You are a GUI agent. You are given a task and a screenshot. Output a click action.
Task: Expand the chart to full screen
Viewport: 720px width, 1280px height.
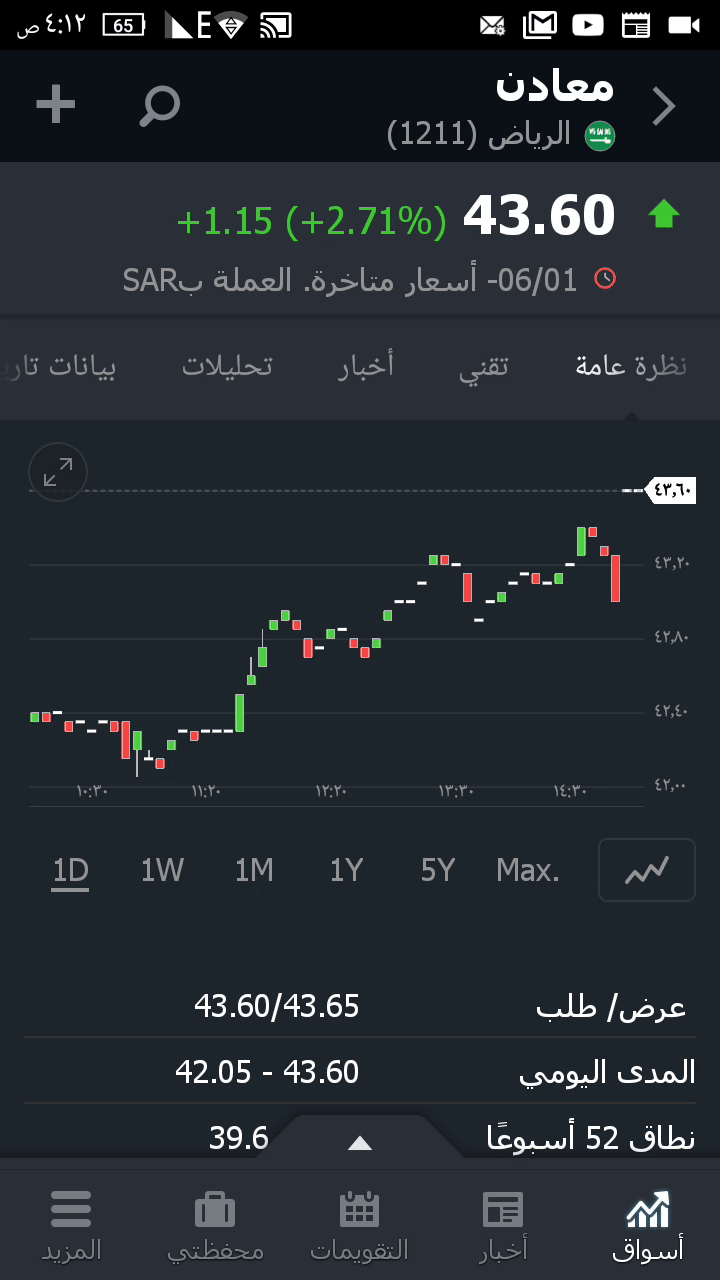coord(58,473)
